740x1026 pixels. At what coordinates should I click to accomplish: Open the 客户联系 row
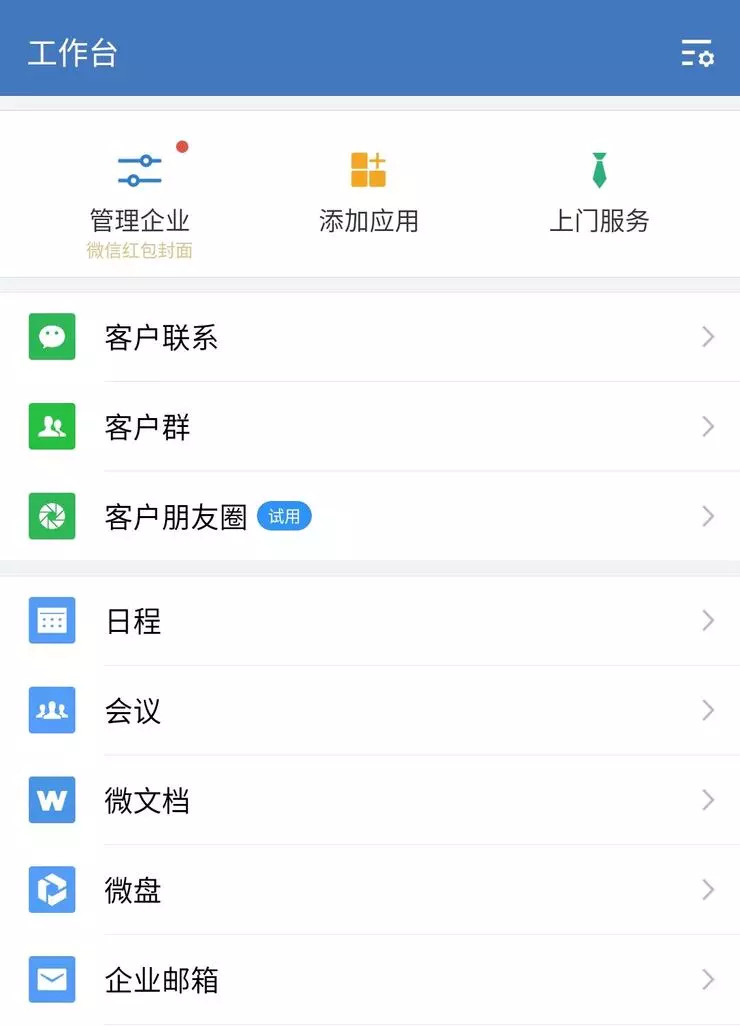[x=370, y=337]
